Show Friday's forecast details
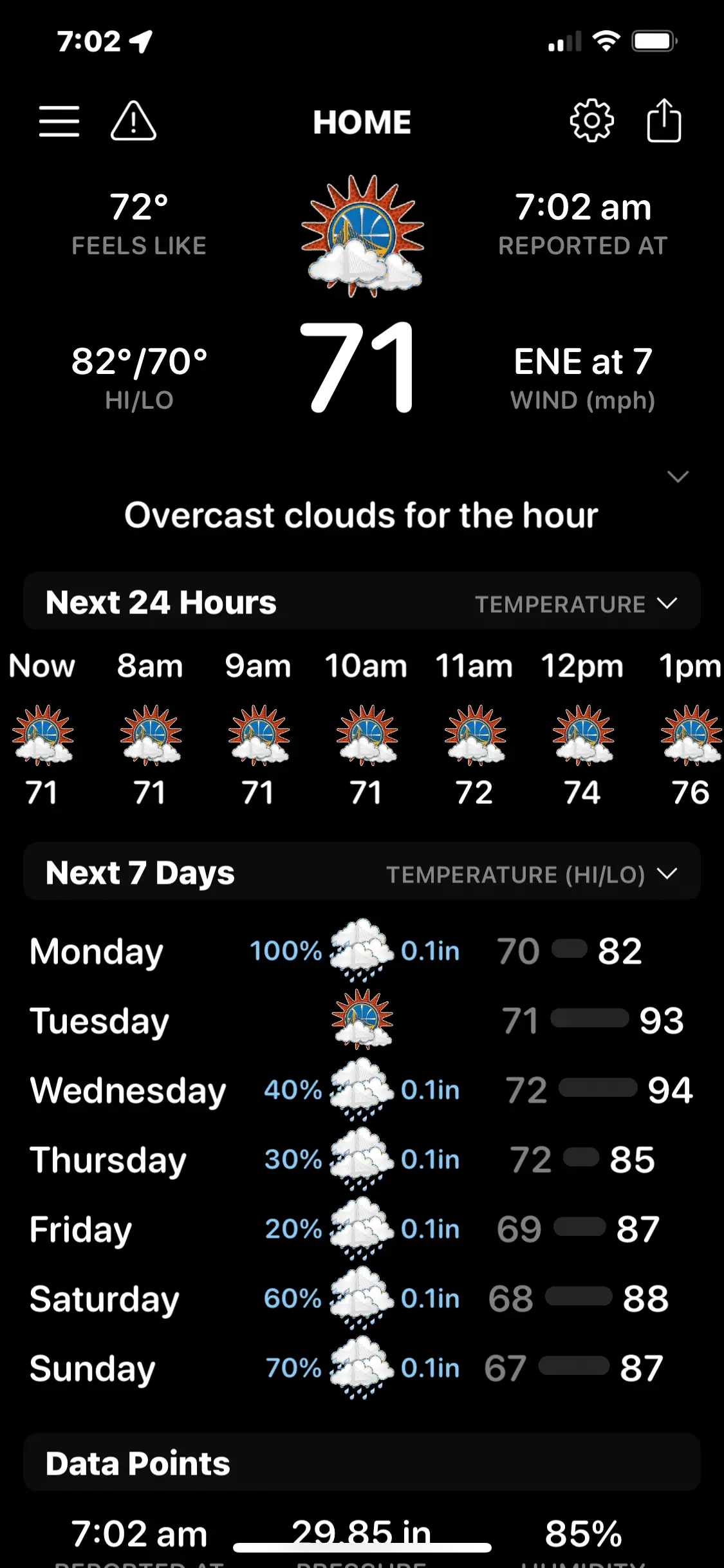 [362, 1229]
